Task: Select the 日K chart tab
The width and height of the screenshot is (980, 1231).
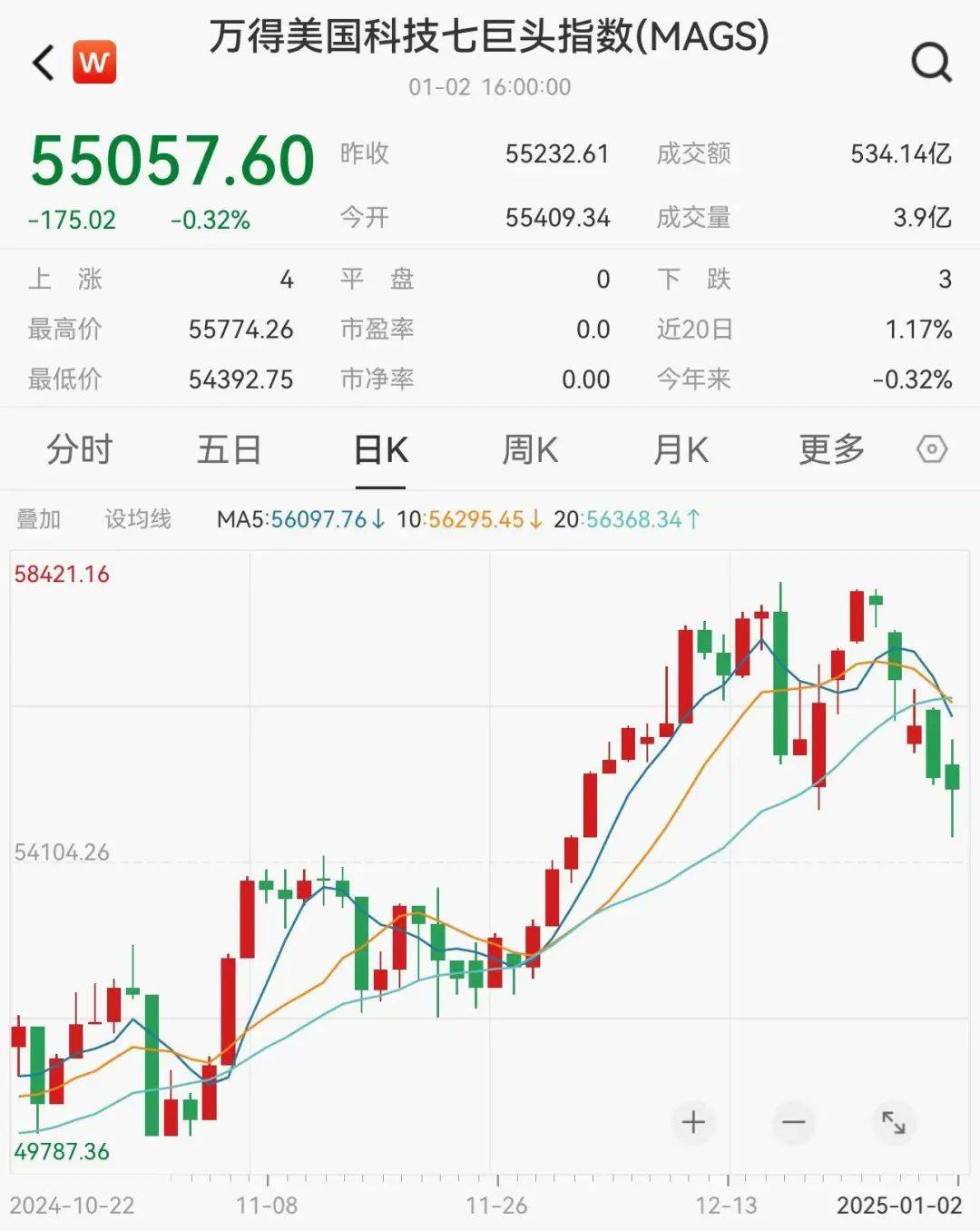Action: (381, 449)
